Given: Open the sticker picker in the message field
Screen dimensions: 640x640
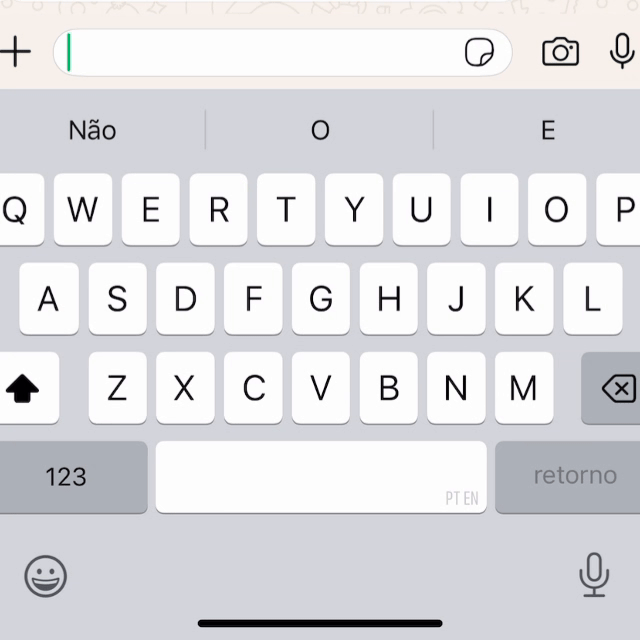Looking at the screenshot, I should click(x=480, y=52).
